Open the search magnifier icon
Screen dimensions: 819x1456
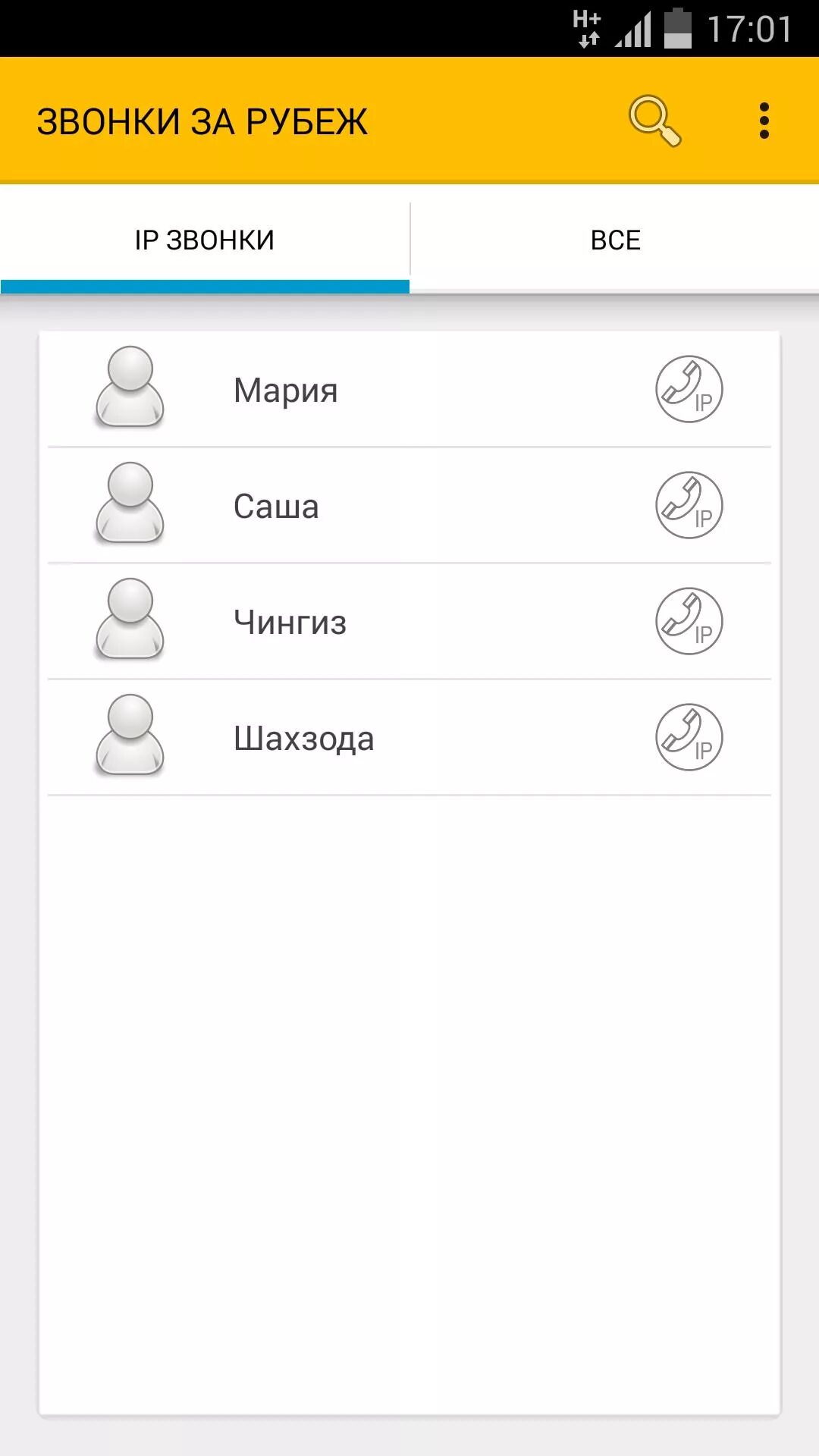tap(654, 121)
